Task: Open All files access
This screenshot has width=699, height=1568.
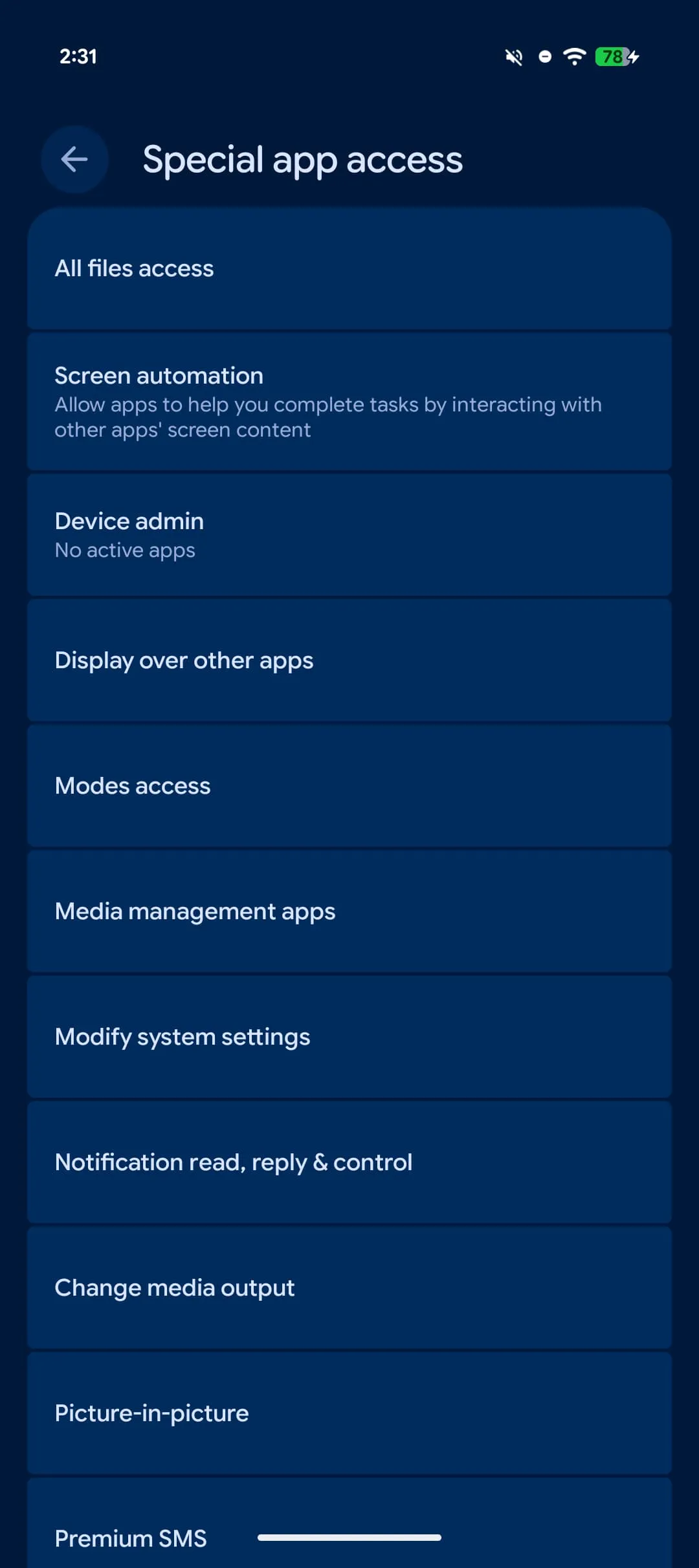Action: click(x=349, y=268)
